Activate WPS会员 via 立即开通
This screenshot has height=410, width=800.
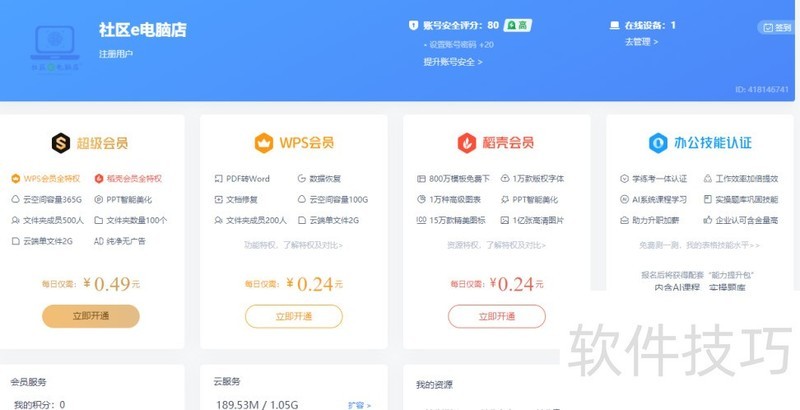click(293, 316)
